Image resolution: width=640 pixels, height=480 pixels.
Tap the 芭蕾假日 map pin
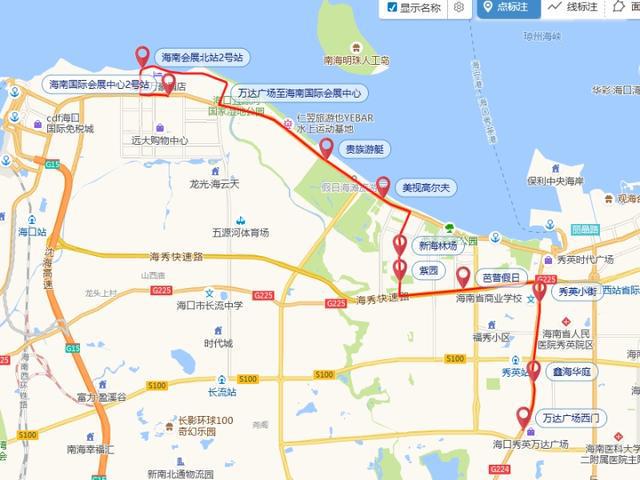click(x=463, y=276)
